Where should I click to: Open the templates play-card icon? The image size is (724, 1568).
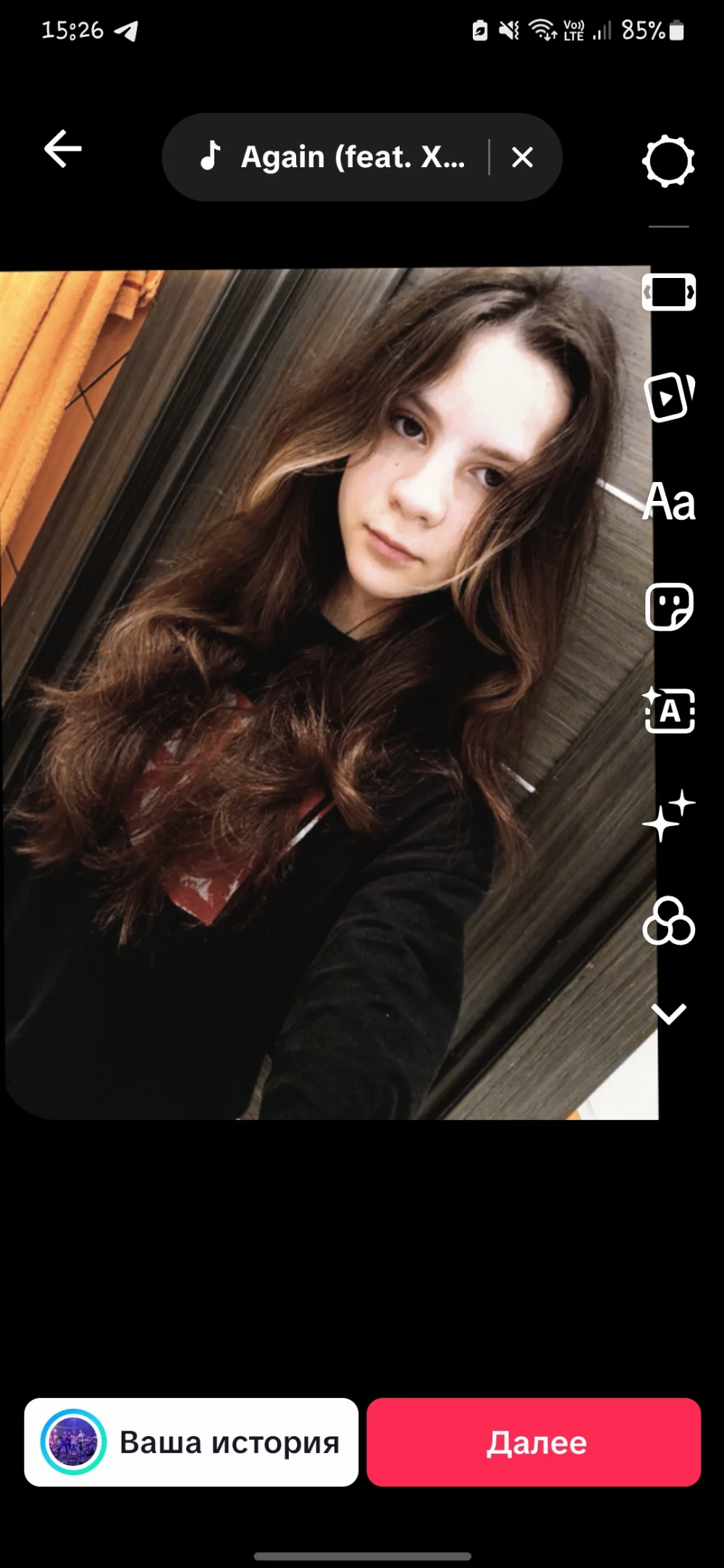[x=668, y=397]
